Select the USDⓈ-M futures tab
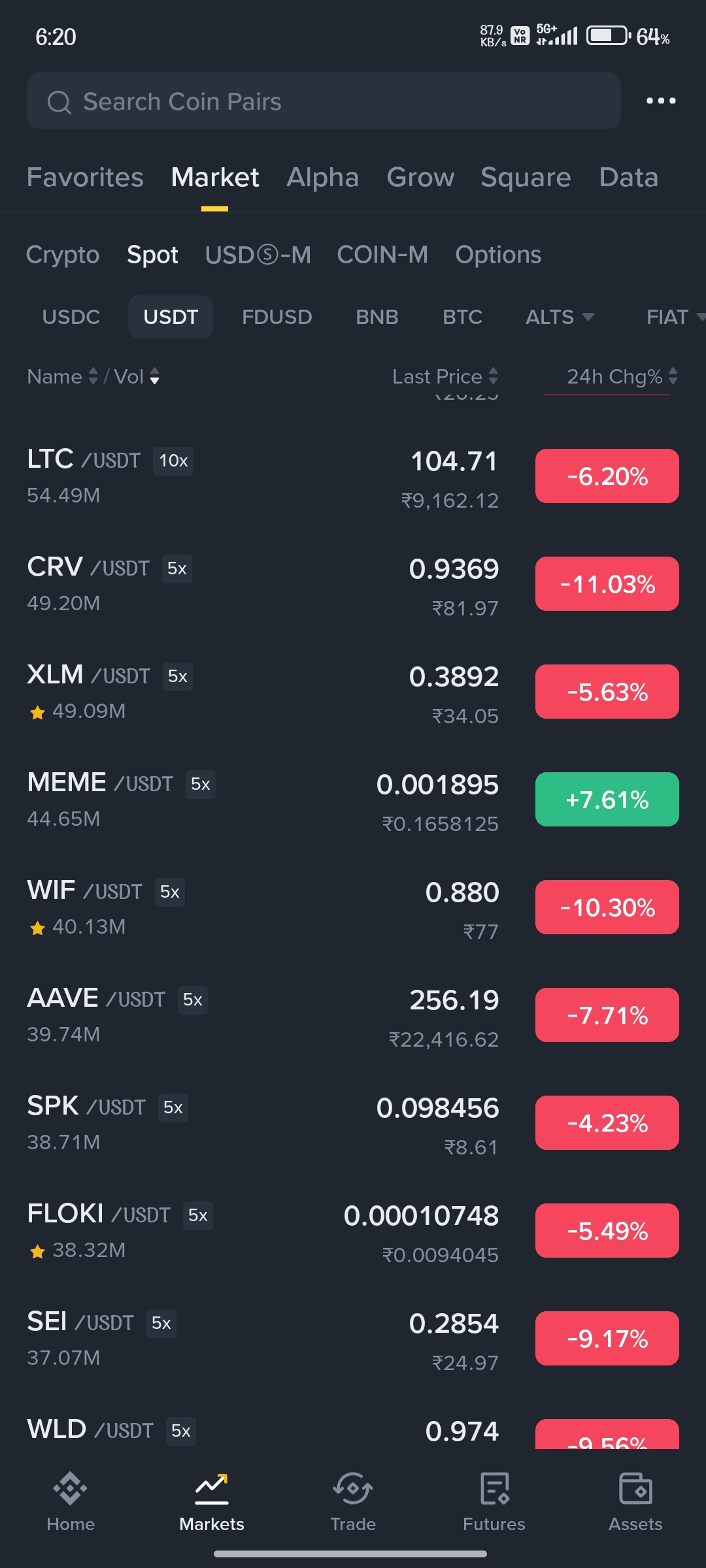 pyautogui.click(x=258, y=255)
